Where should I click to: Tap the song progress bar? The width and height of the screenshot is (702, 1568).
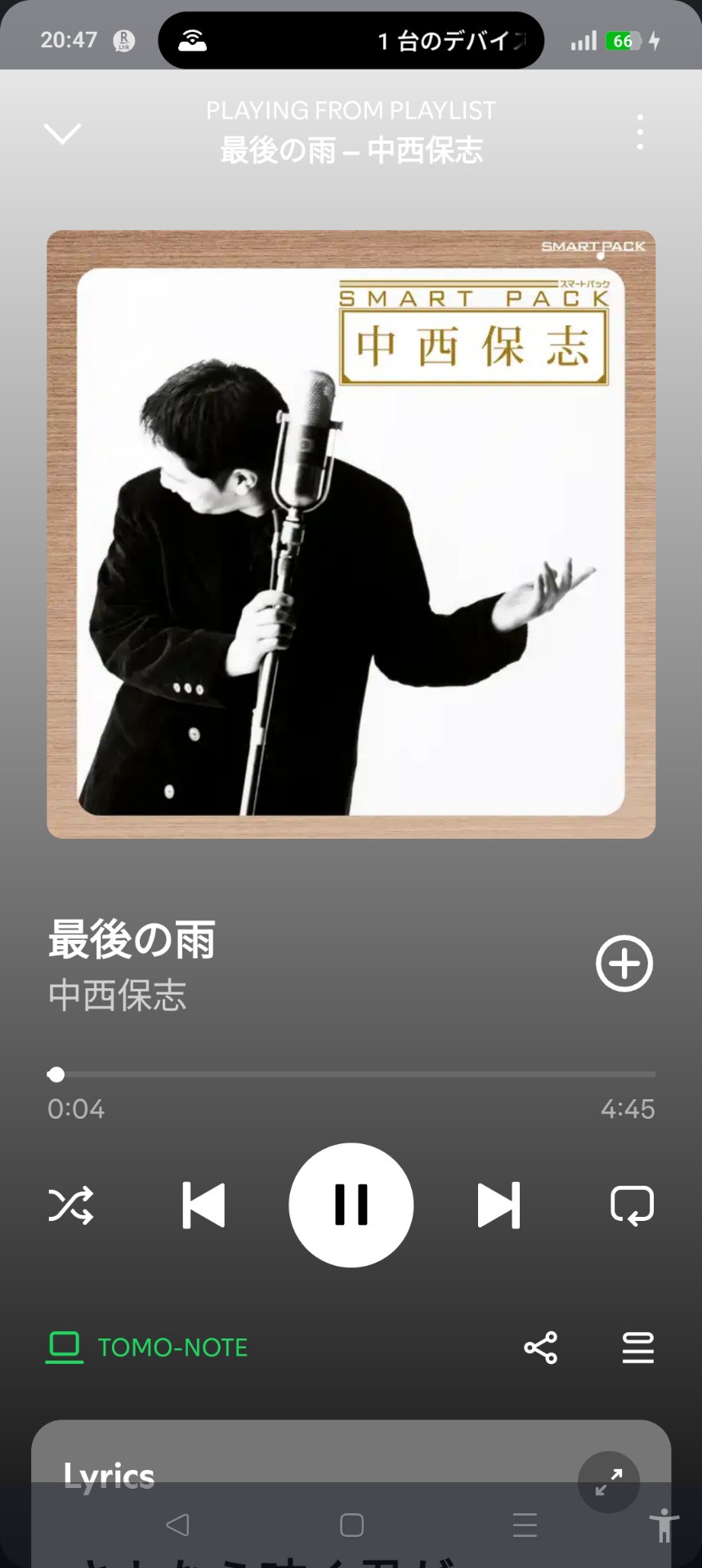tap(351, 1075)
